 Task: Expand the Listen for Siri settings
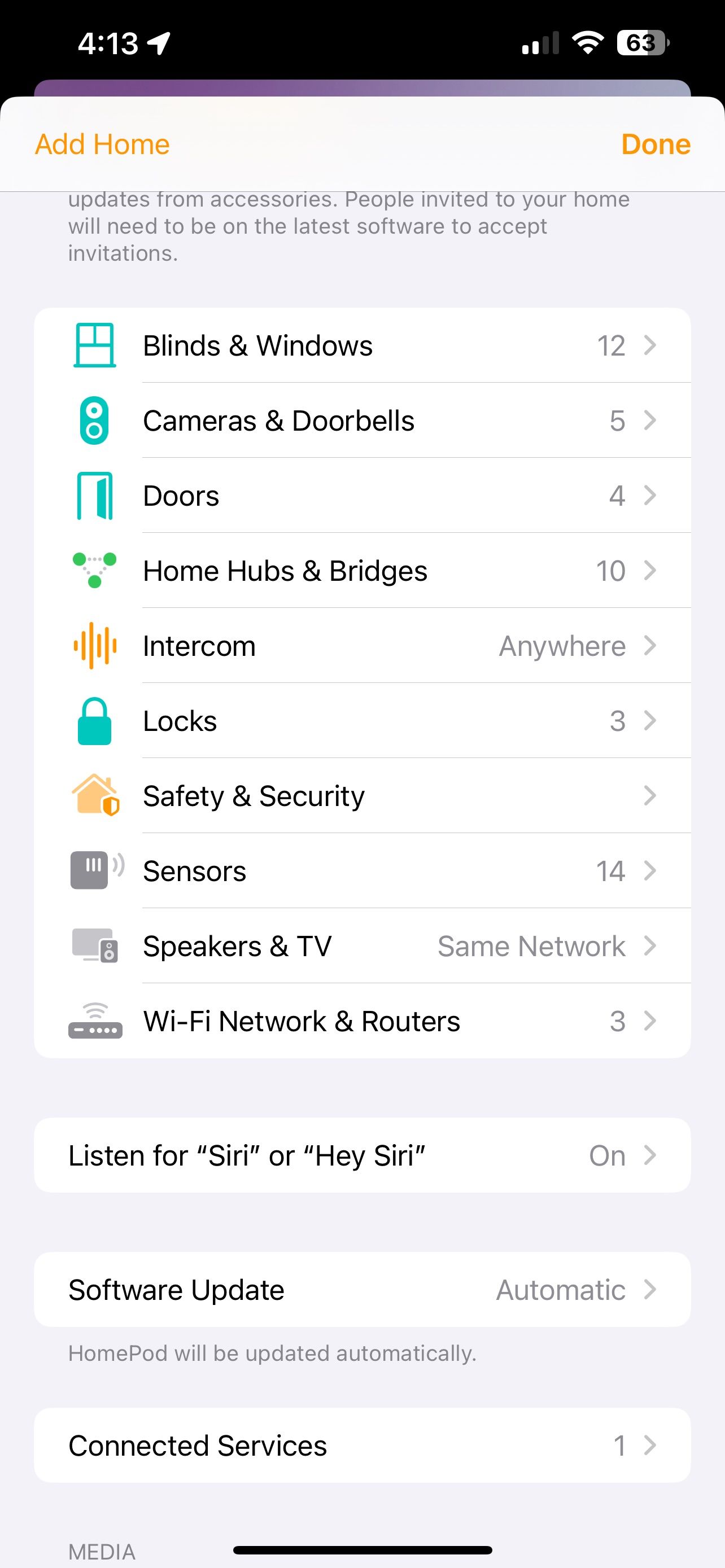point(362,1155)
